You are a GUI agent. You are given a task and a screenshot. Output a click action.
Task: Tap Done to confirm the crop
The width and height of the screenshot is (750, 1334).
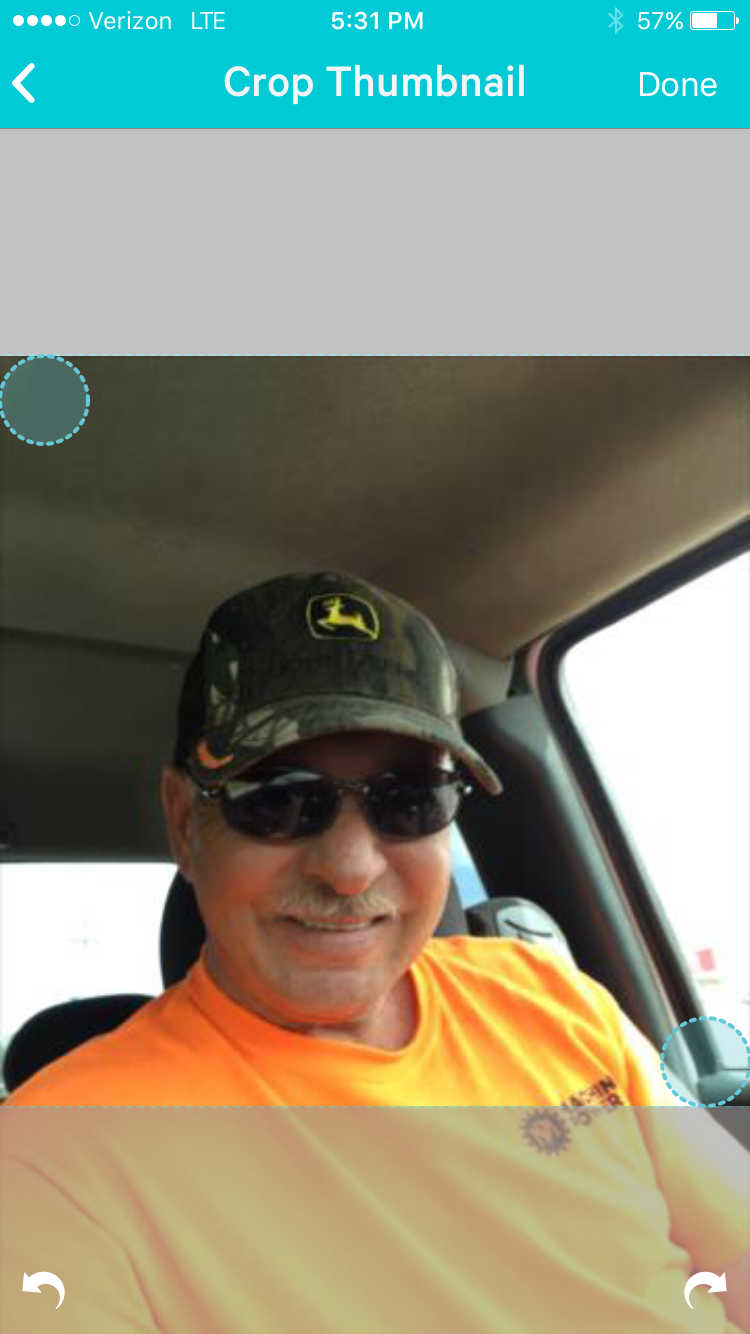click(677, 84)
